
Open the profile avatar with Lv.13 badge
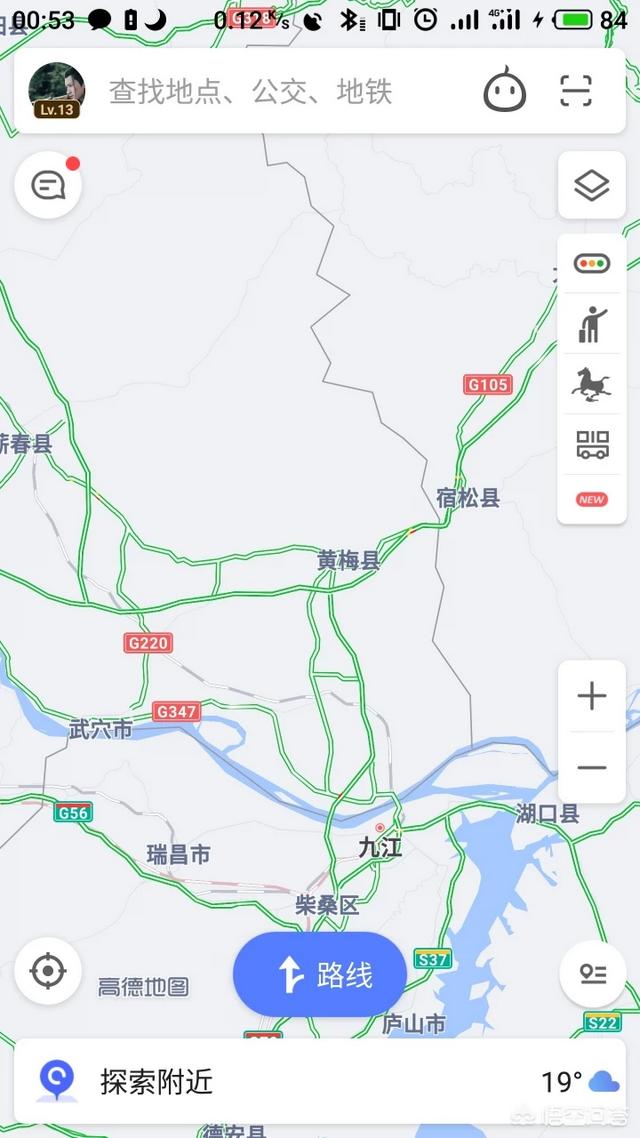click(57, 91)
